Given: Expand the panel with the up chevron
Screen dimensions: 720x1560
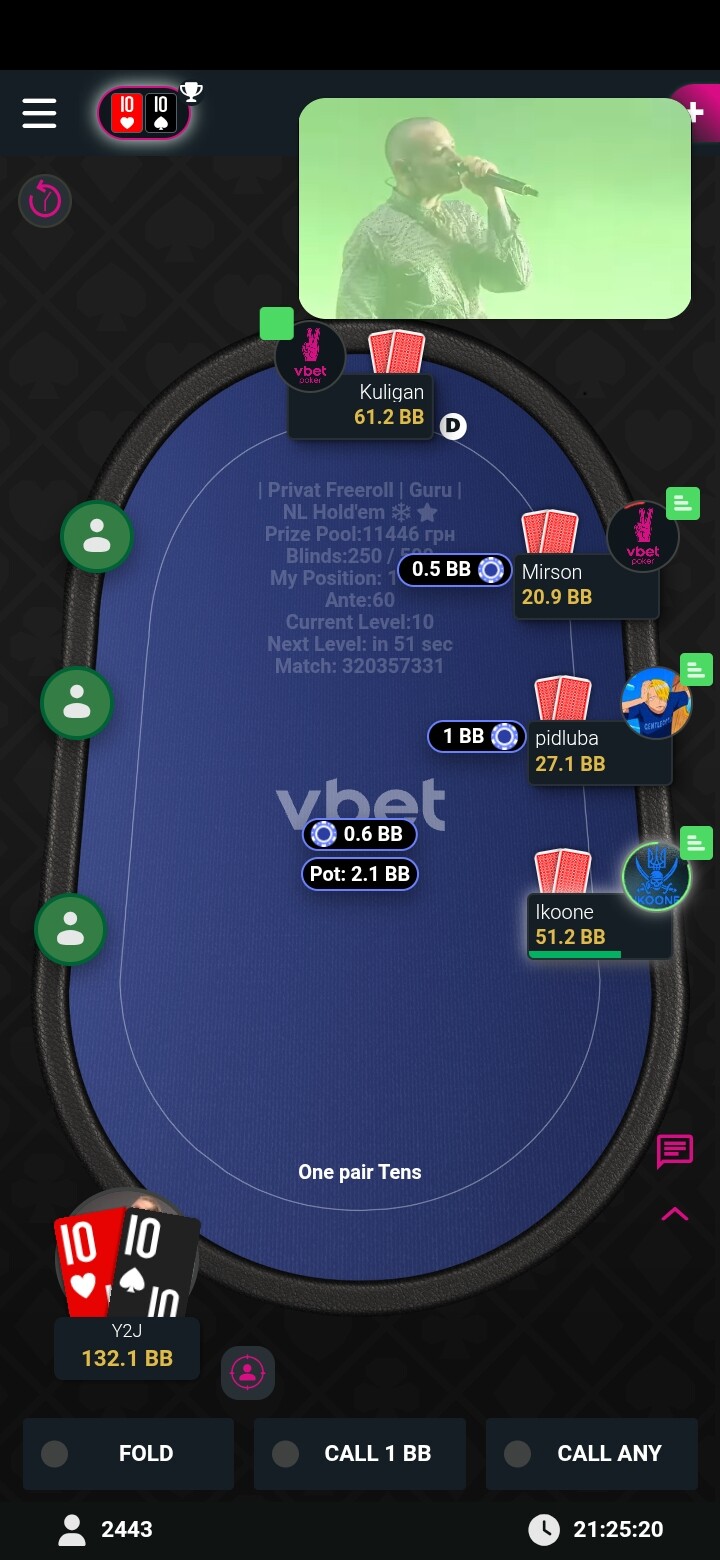Looking at the screenshot, I should 674,1214.
